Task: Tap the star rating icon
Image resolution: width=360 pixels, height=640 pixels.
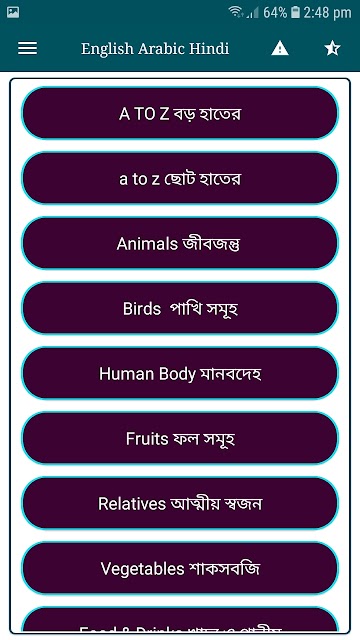Action: click(x=332, y=49)
